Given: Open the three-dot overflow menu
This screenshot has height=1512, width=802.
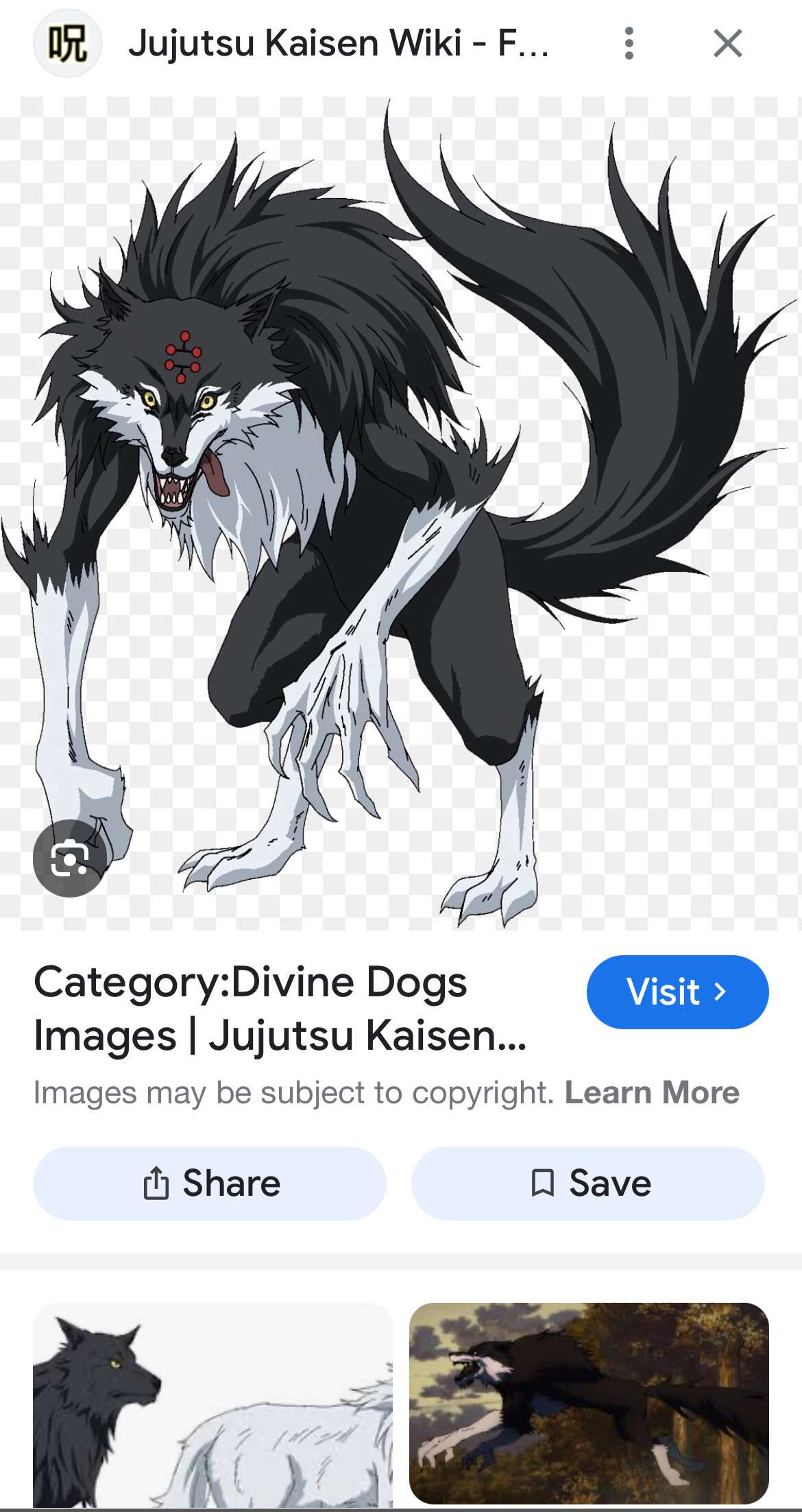Looking at the screenshot, I should 629,43.
